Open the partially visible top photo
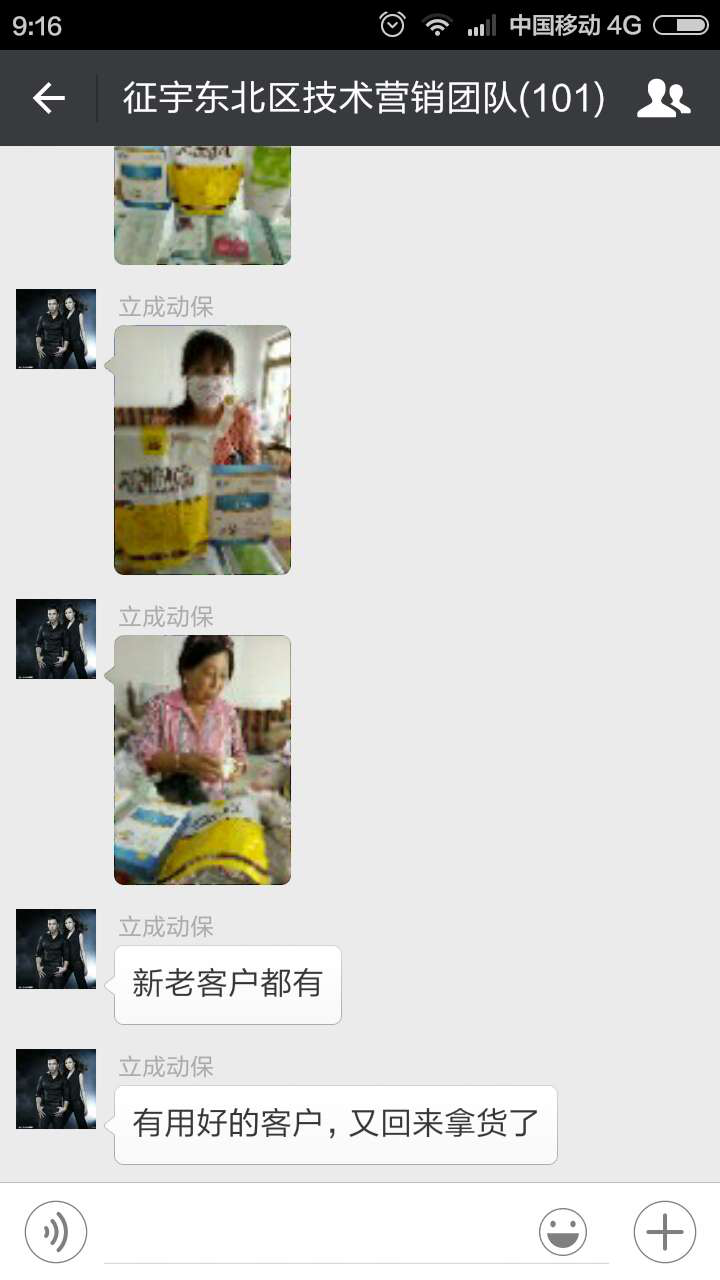 [202, 205]
